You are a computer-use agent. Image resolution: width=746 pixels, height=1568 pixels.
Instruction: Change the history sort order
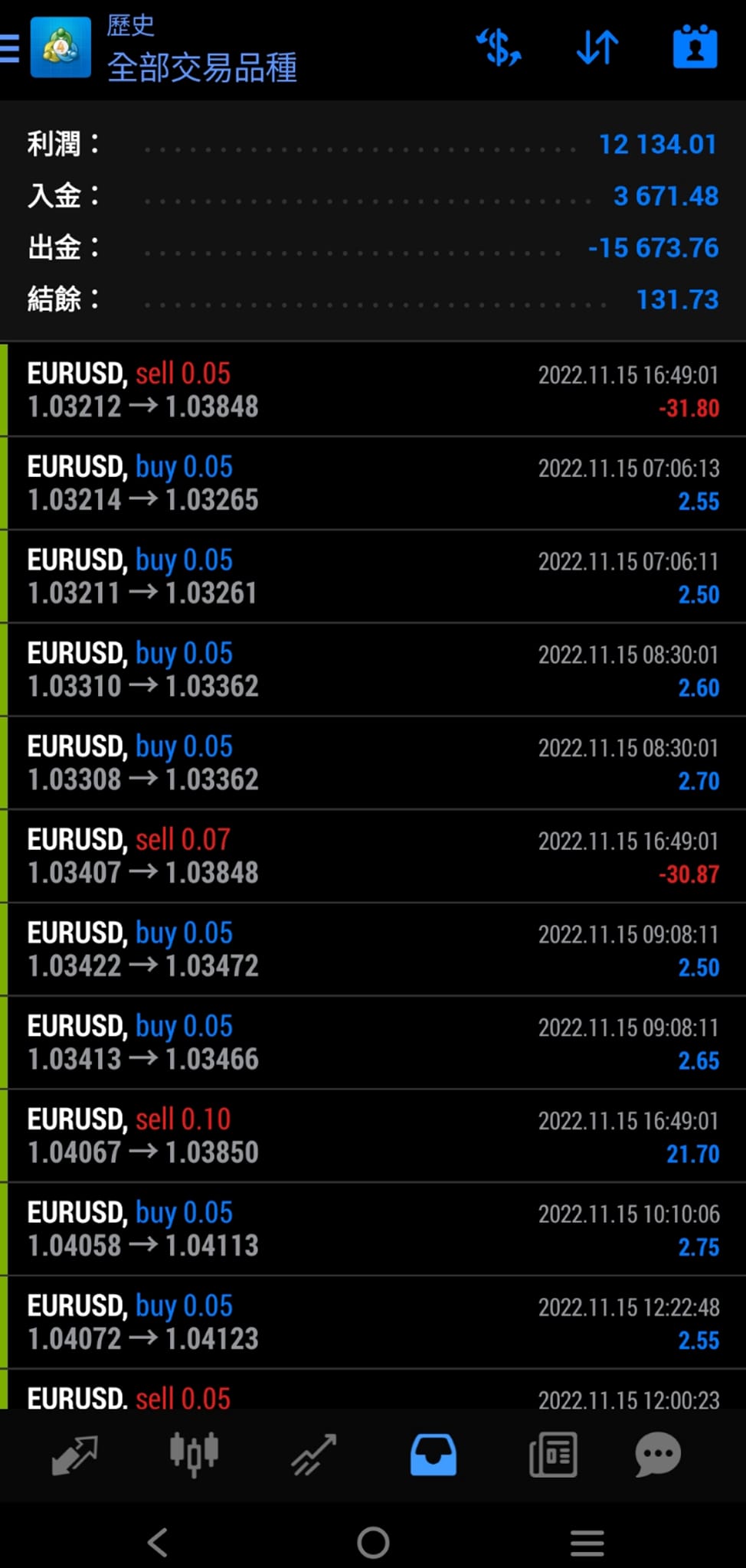(597, 47)
